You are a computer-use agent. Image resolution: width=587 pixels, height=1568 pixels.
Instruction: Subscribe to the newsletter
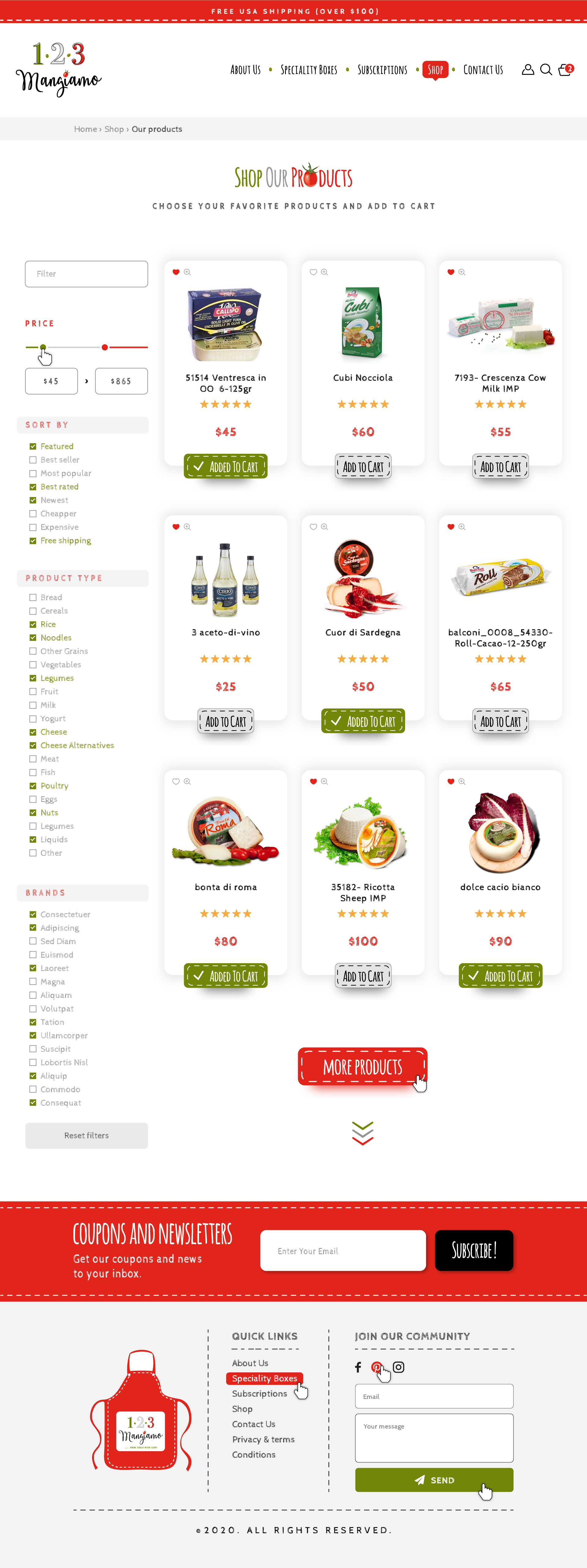point(474,1250)
